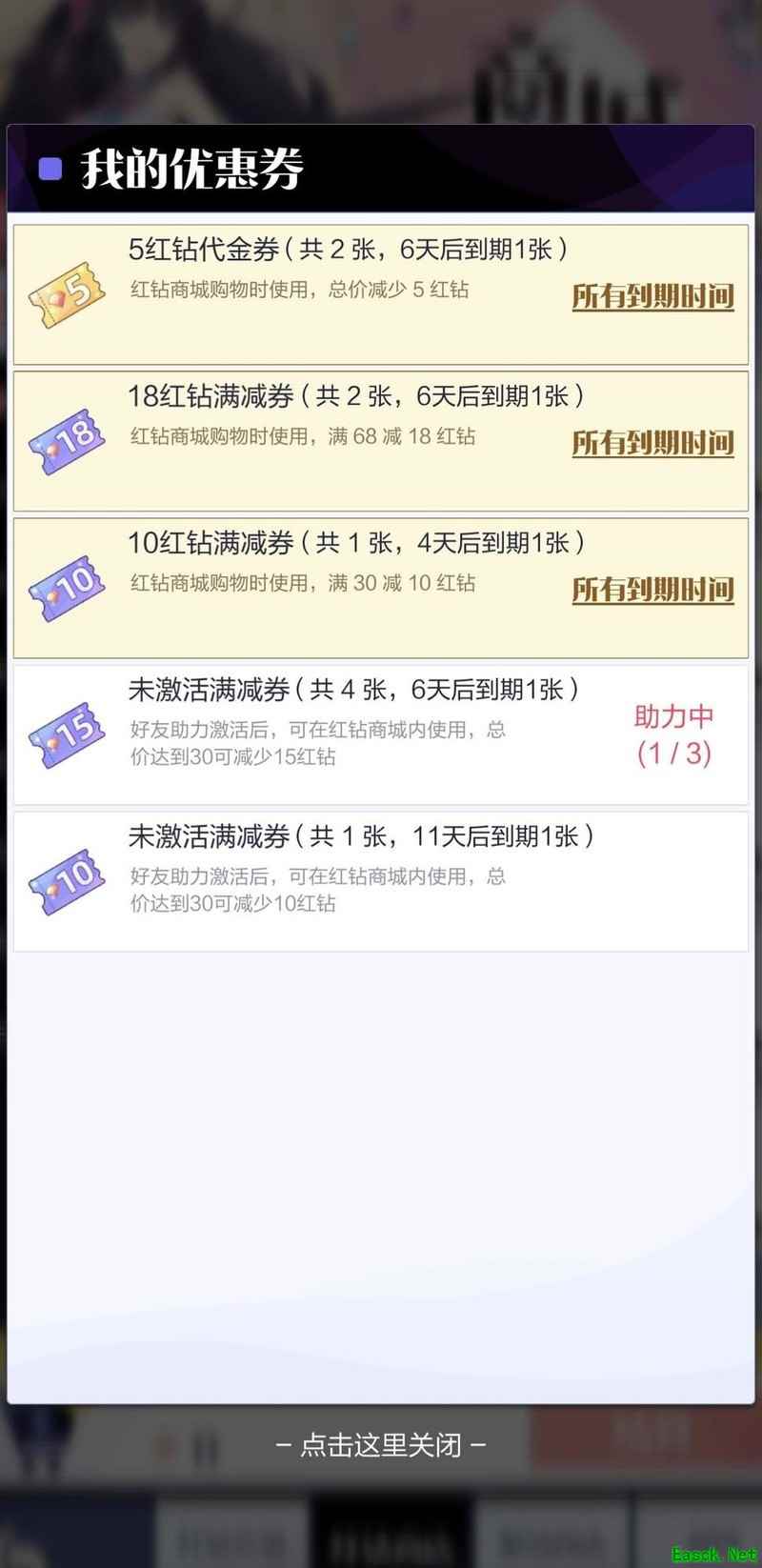Viewport: 762px width, 1568px height.
Task: View all expiry times for 5红钻代金券
Action: click(652, 296)
